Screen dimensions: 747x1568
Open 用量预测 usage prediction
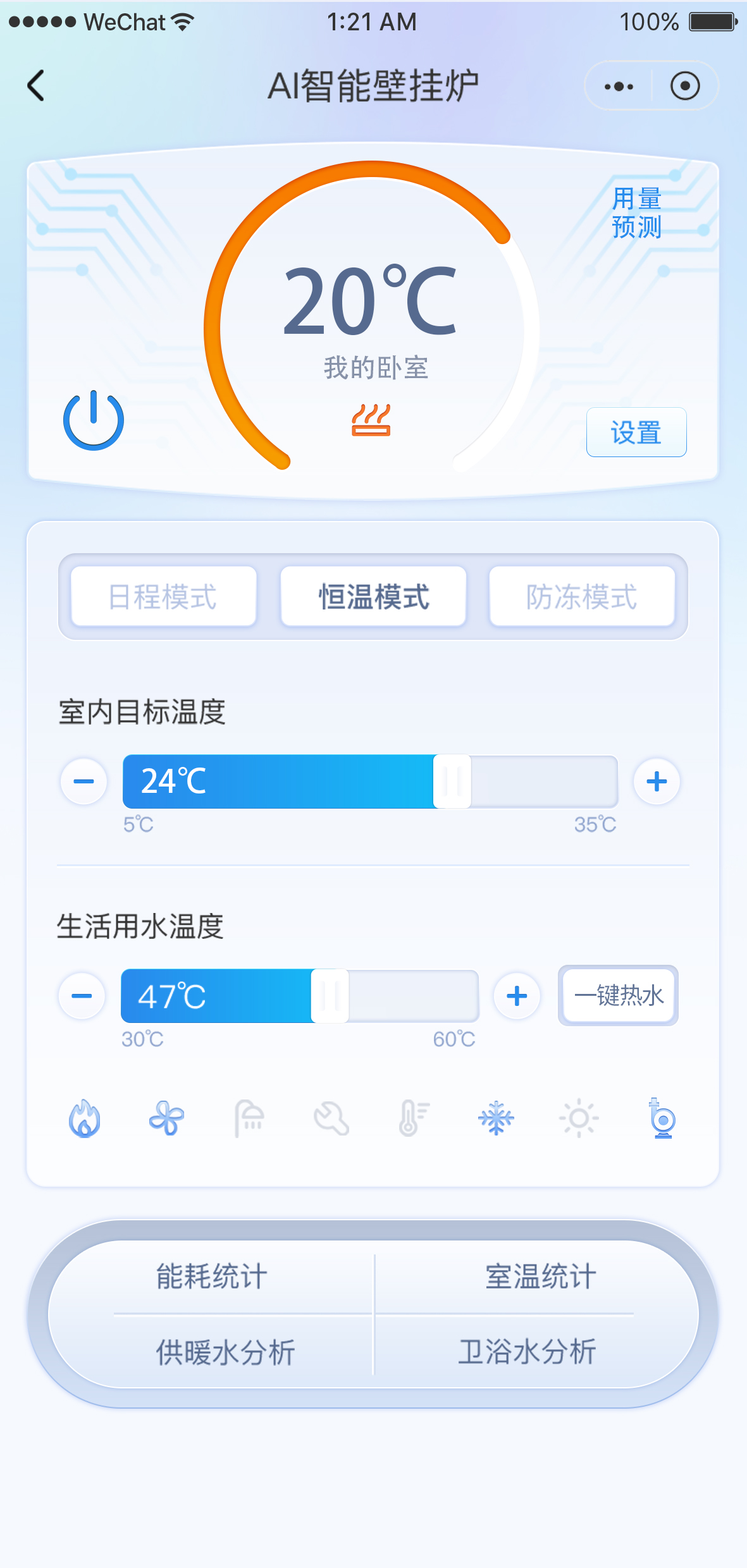click(x=636, y=213)
